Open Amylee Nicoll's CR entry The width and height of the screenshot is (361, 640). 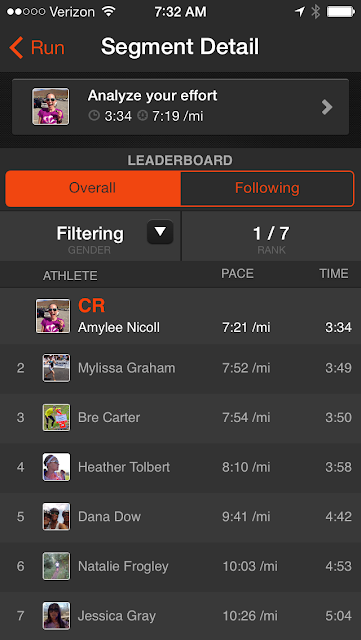(x=180, y=316)
